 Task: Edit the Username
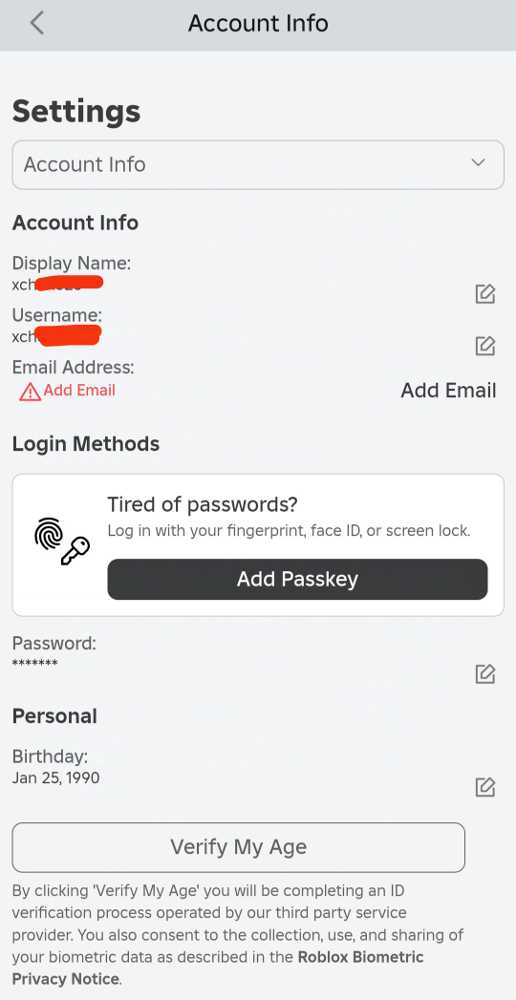click(x=485, y=346)
